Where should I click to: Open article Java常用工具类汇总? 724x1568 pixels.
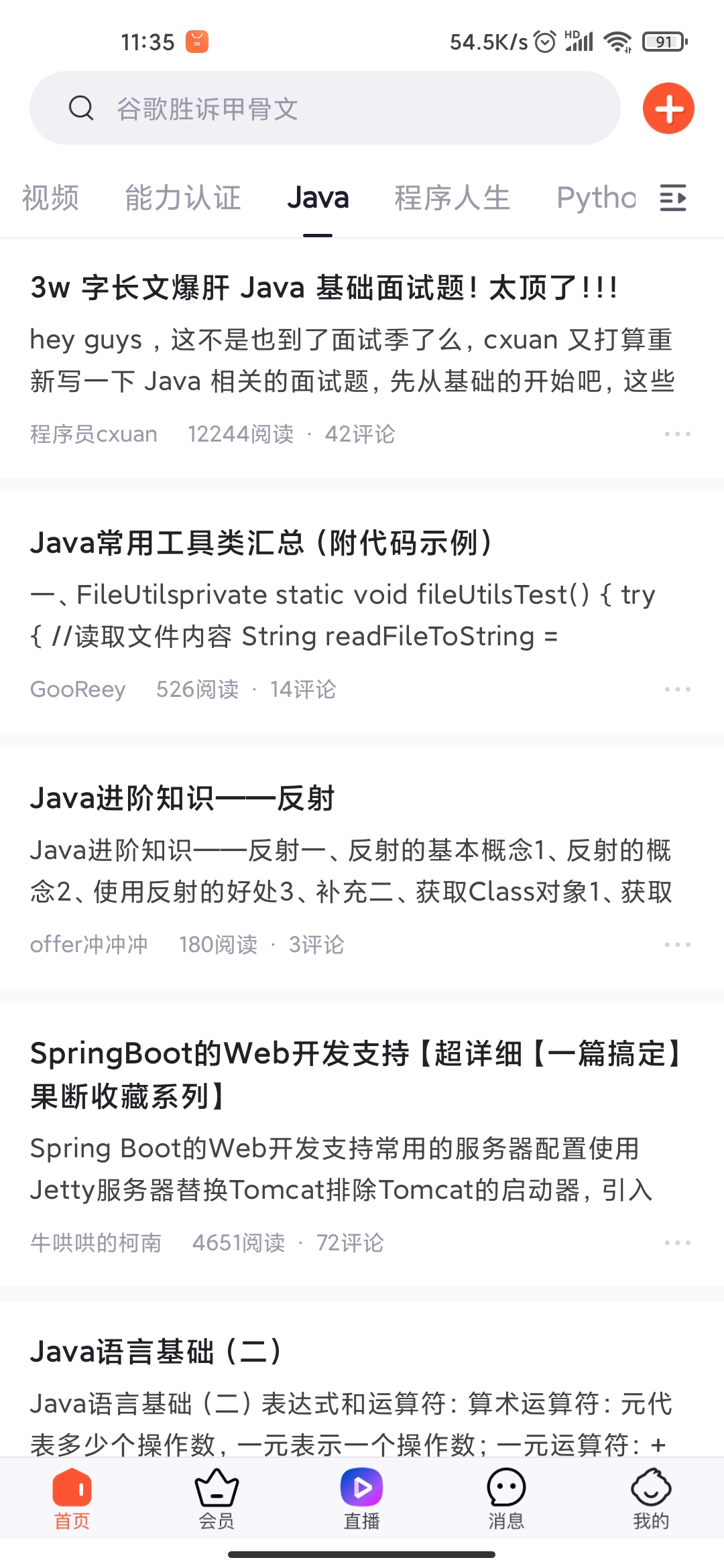pos(261,543)
